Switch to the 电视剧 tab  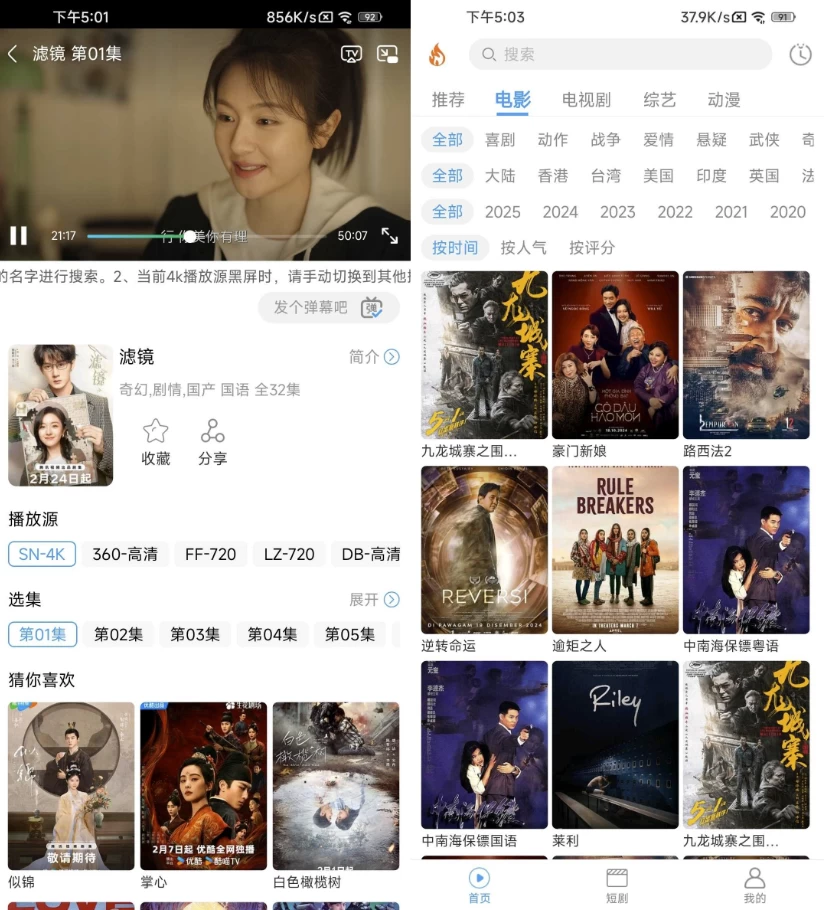pyautogui.click(x=586, y=100)
